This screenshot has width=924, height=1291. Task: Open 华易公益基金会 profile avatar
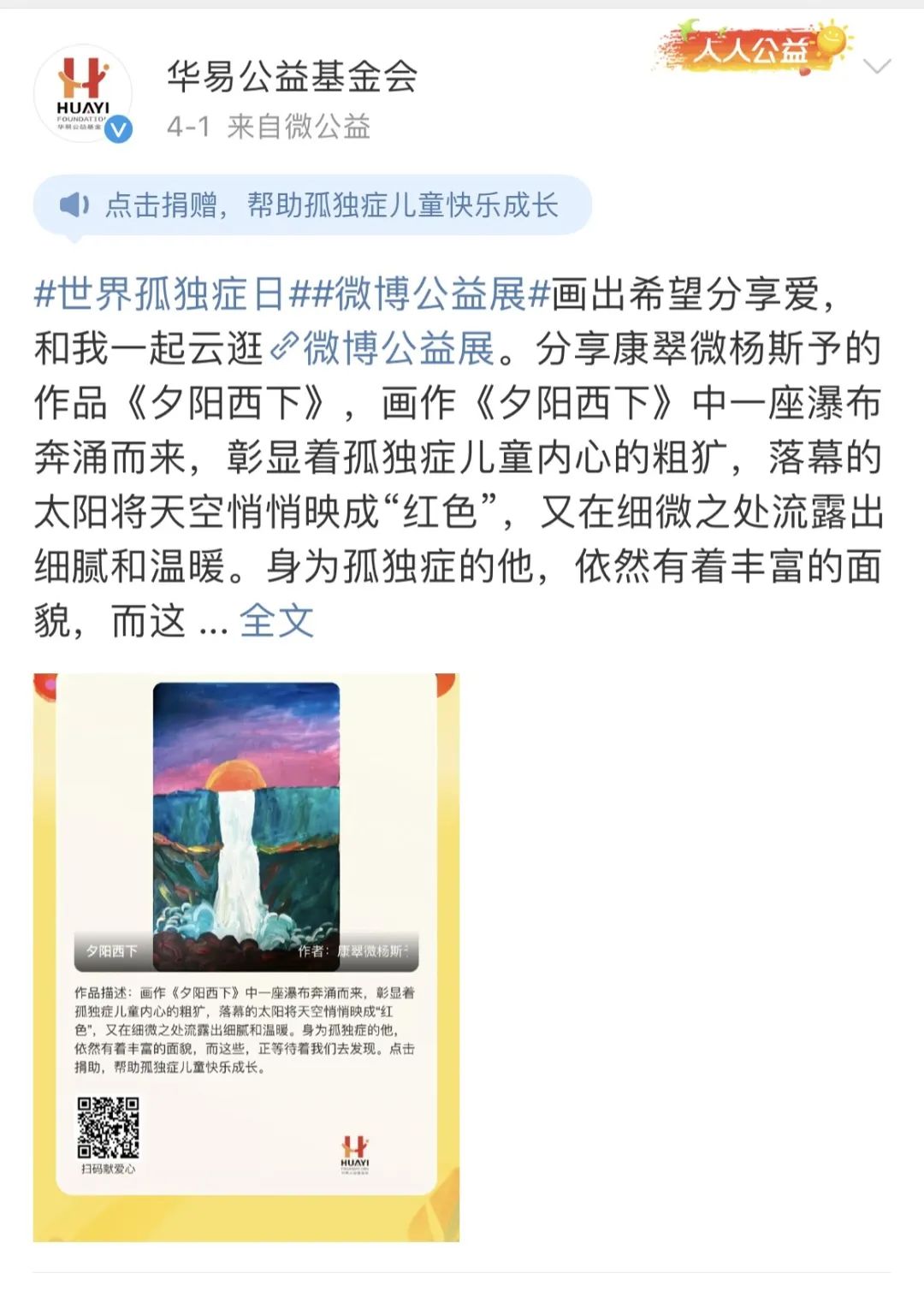pos(83,93)
